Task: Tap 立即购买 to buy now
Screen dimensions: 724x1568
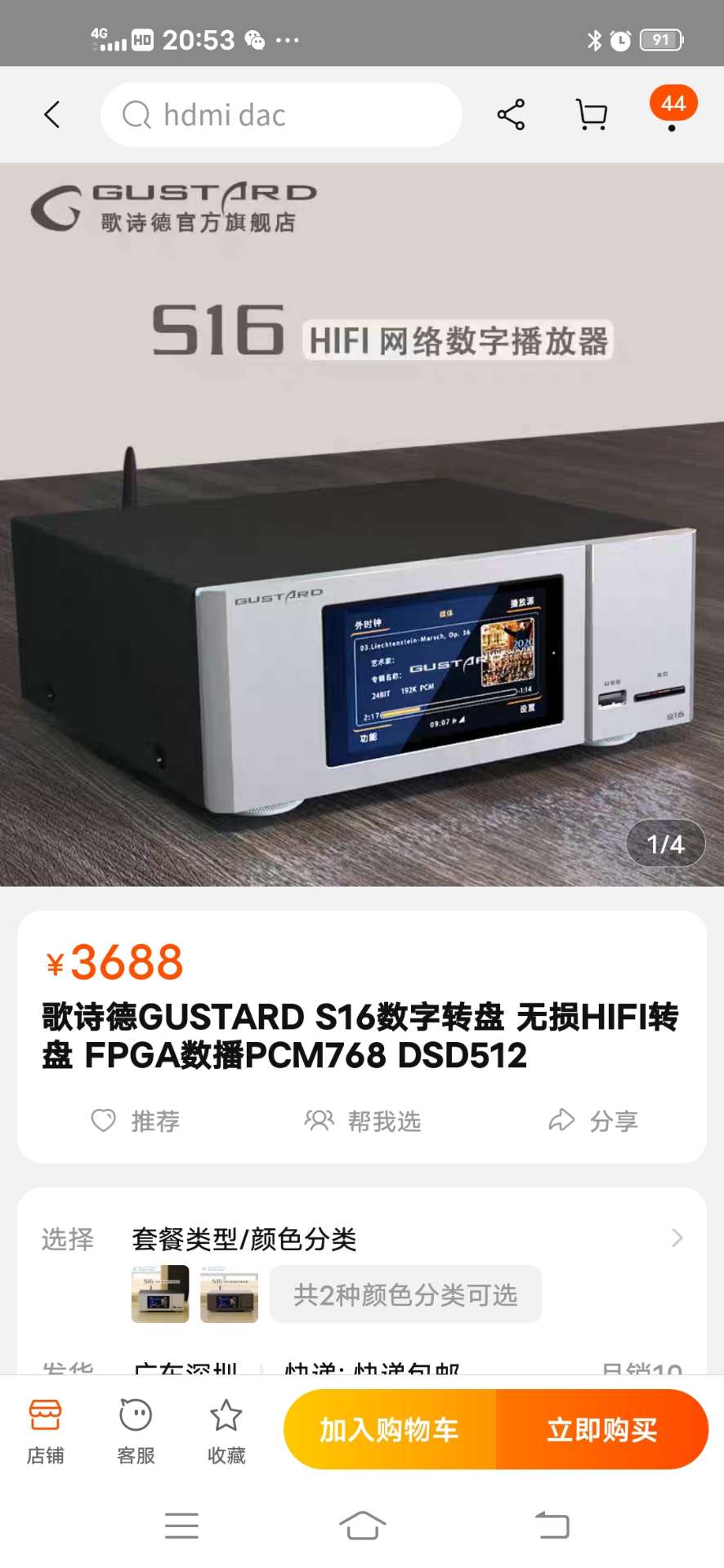Action: coord(602,1430)
